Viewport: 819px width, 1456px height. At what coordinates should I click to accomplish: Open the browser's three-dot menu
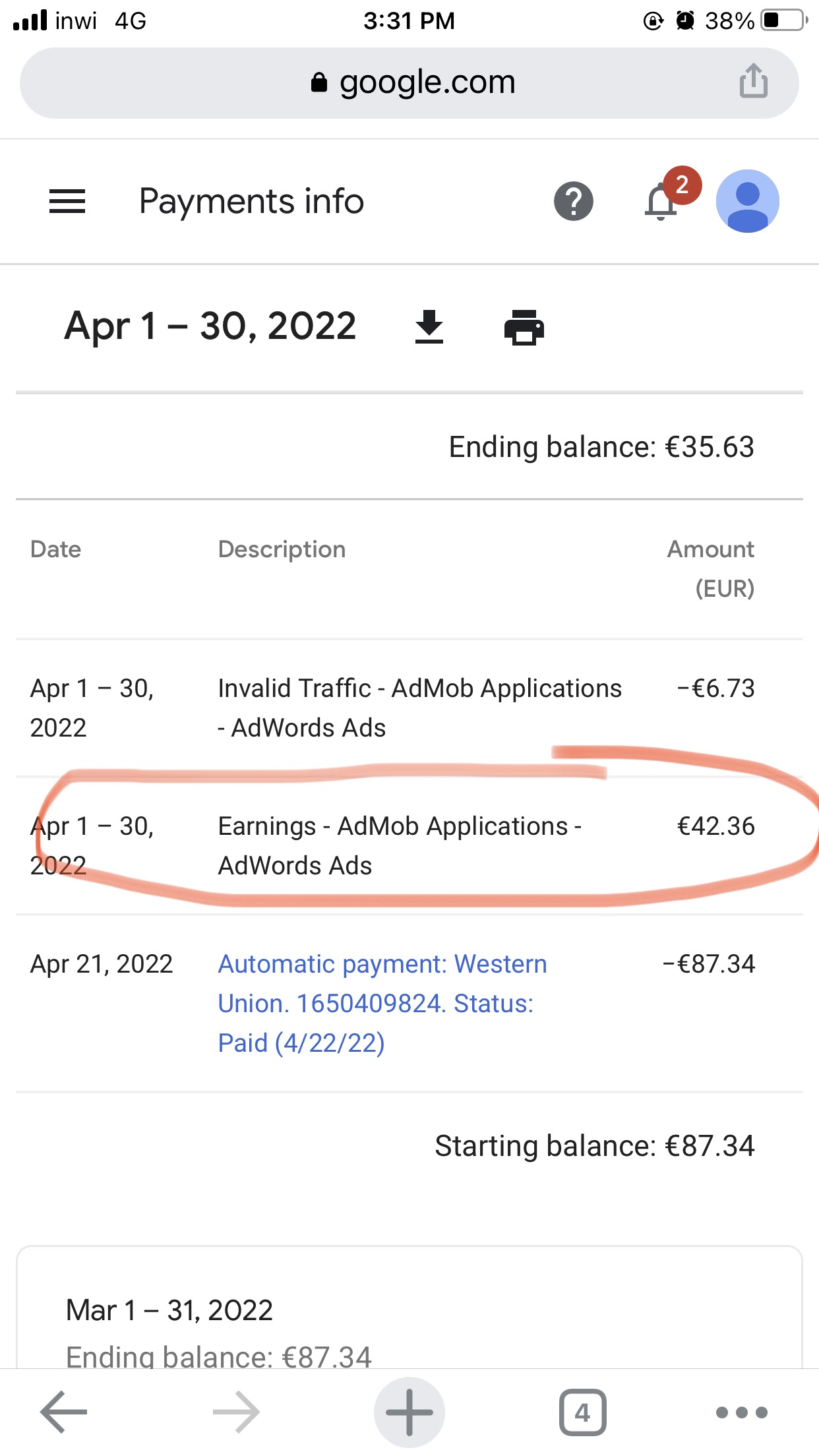click(x=742, y=1412)
